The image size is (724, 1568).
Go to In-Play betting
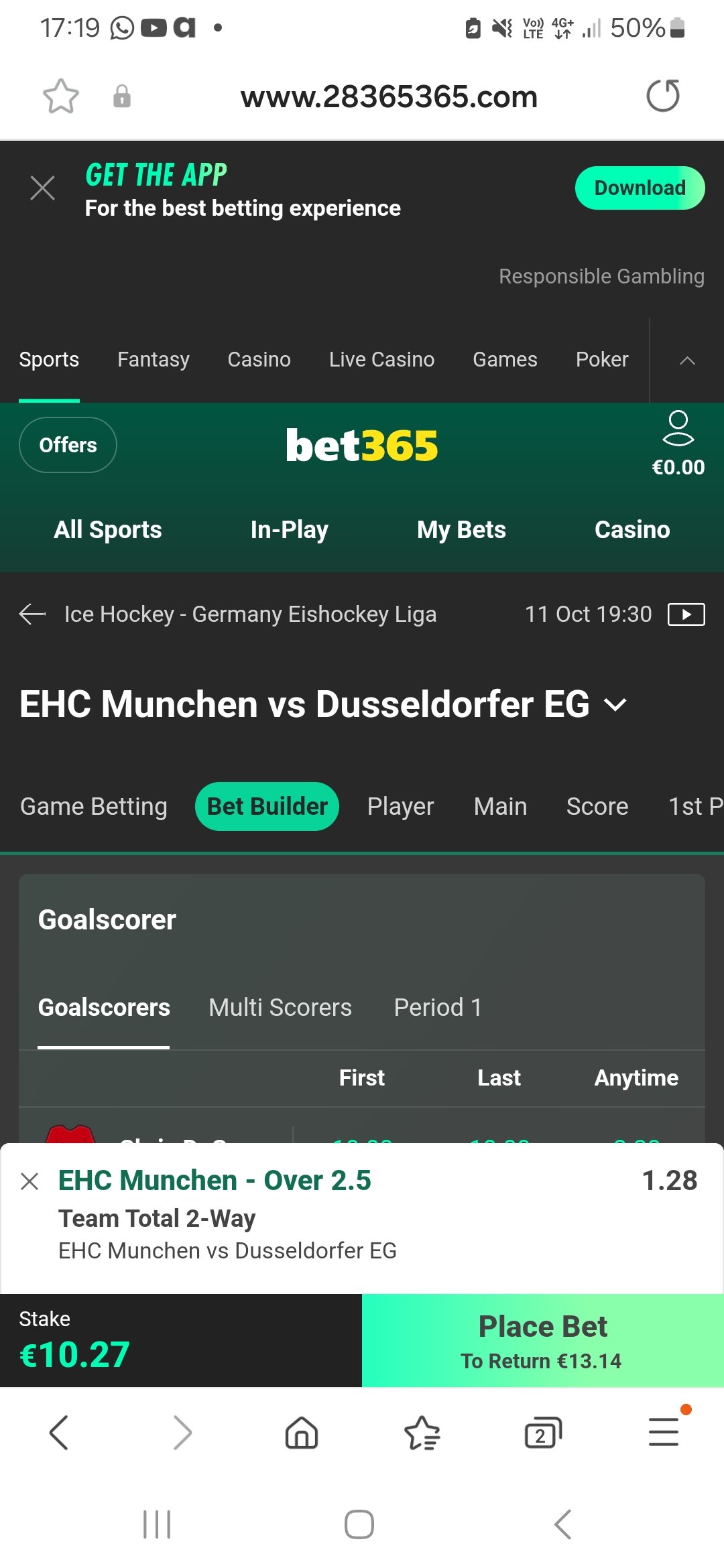click(x=289, y=530)
